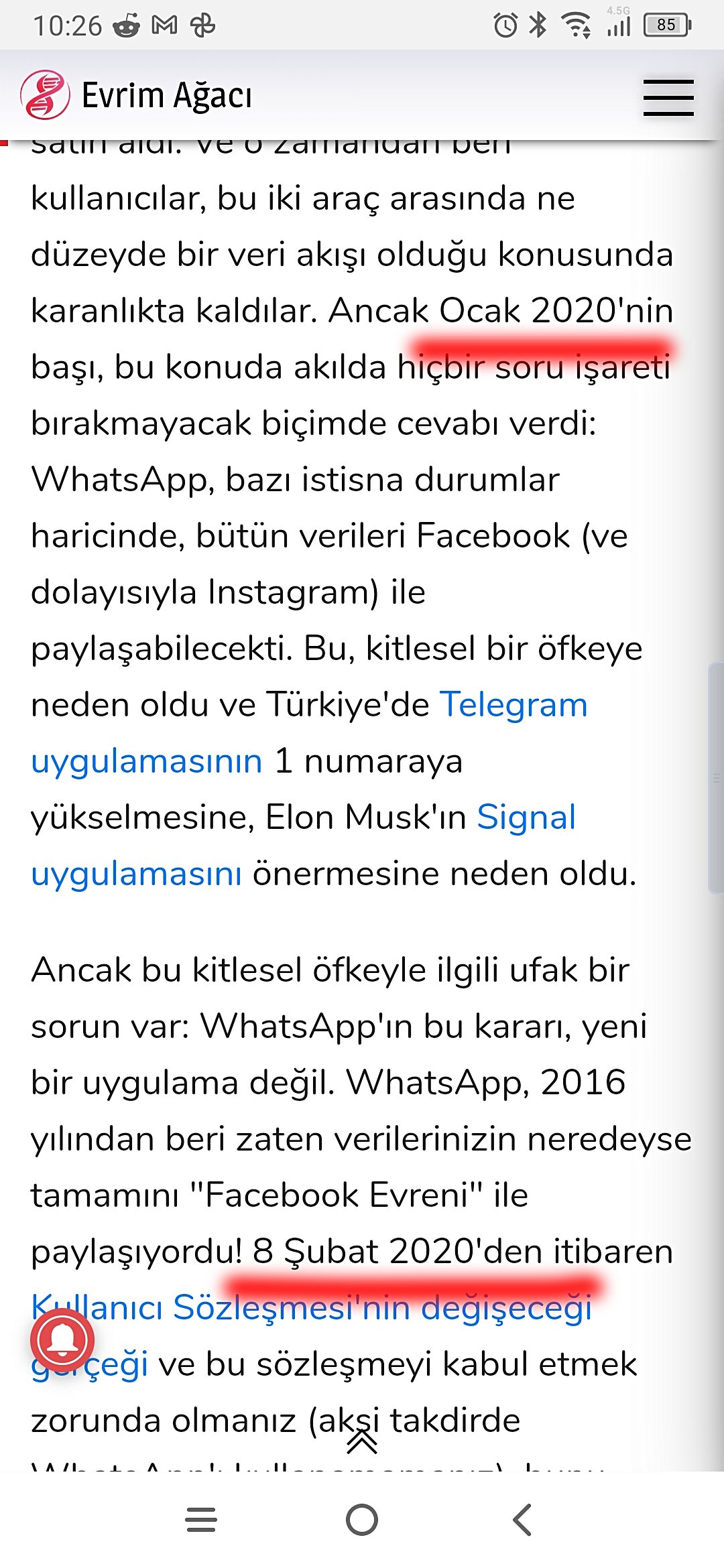Viewport: 724px width, 1568px height.
Task: Tap the red notification bell button
Action: click(62, 1340)
